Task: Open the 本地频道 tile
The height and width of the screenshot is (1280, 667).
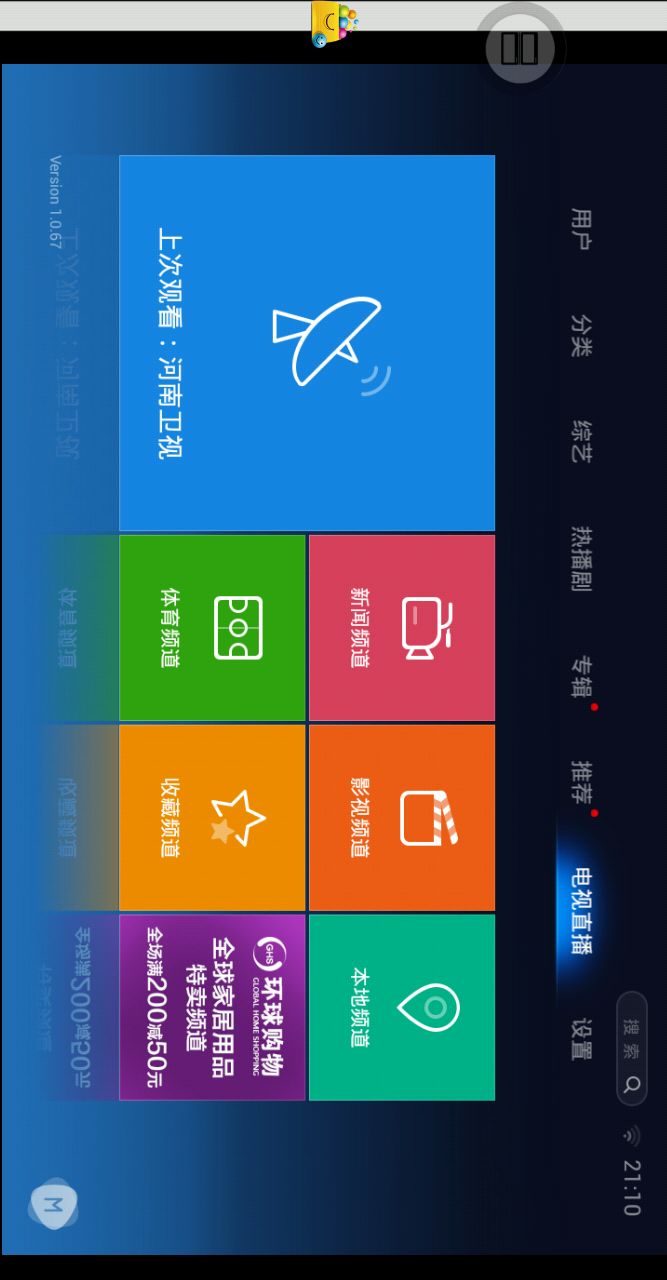Action: point(401,1007)
